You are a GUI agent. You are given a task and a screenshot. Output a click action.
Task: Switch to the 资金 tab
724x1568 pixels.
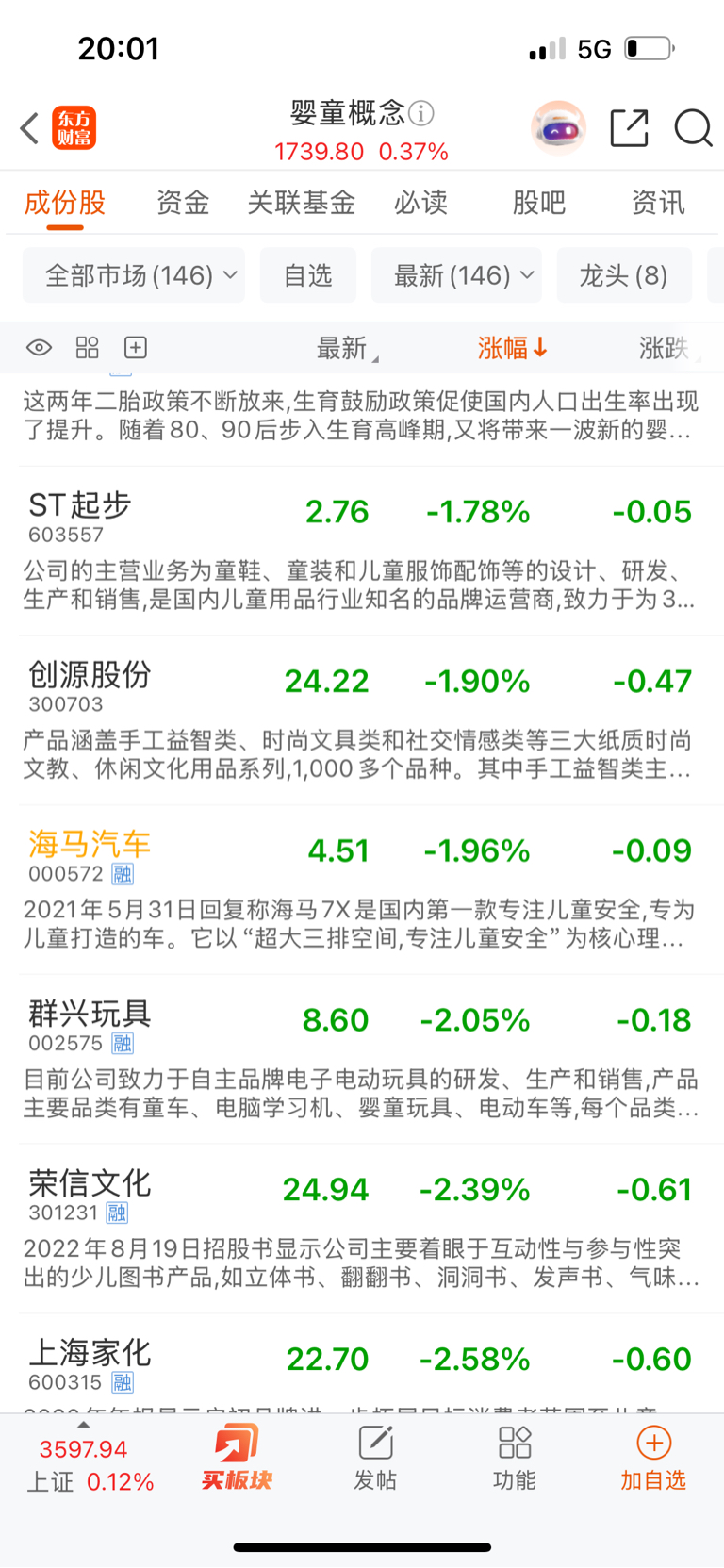(x=183, y=203)
